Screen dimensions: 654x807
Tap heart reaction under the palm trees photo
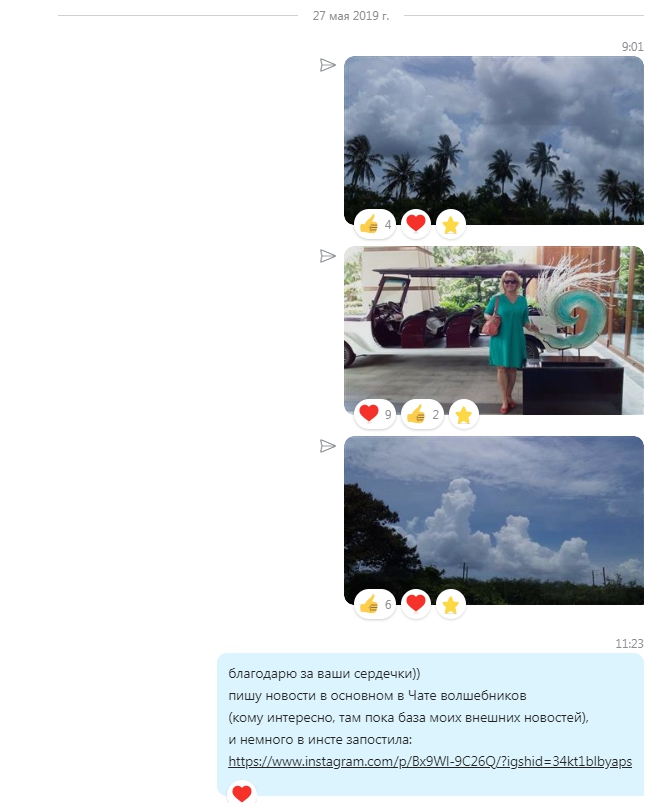click(x=416, y=224)
